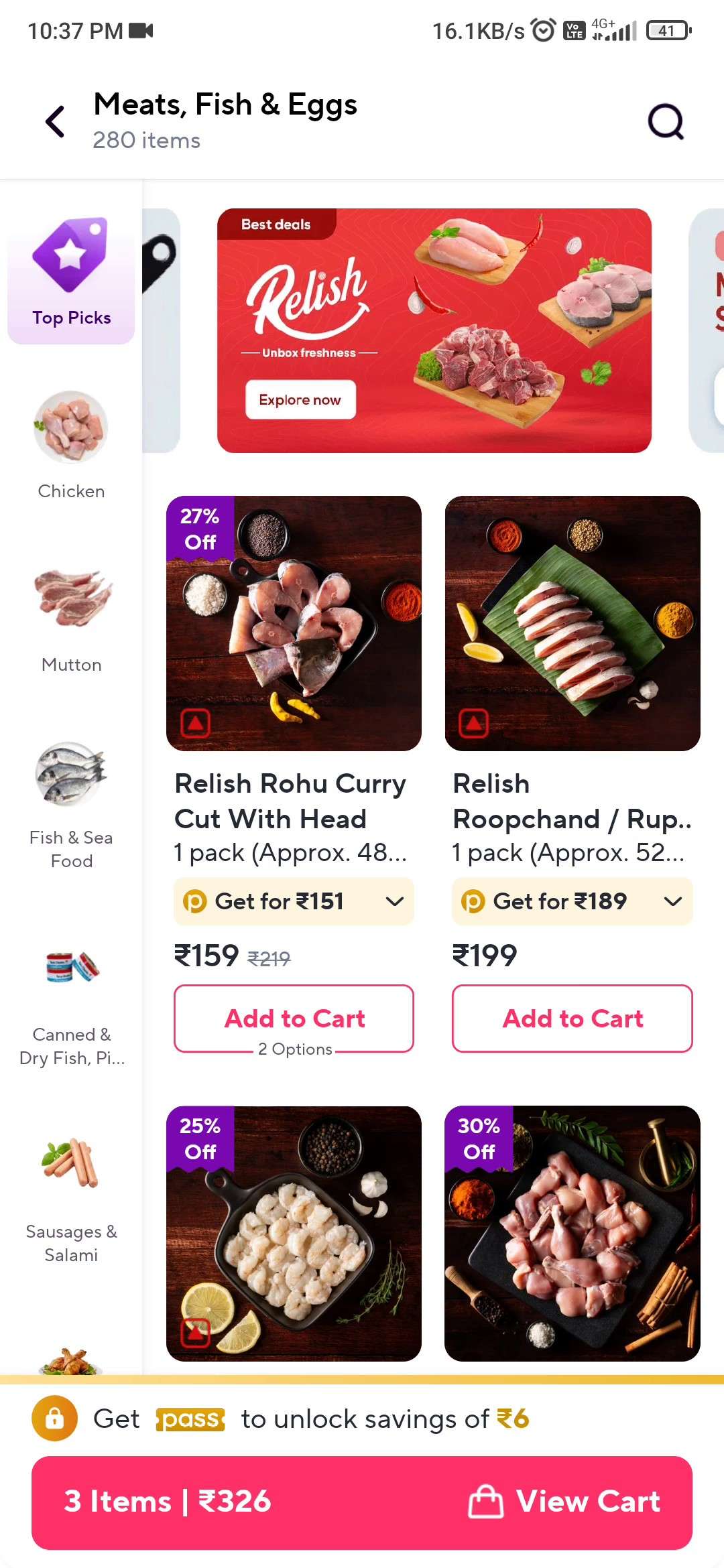Expand the Get for ₹151 pass offer
724x1568 pixels.
(294, 901)
